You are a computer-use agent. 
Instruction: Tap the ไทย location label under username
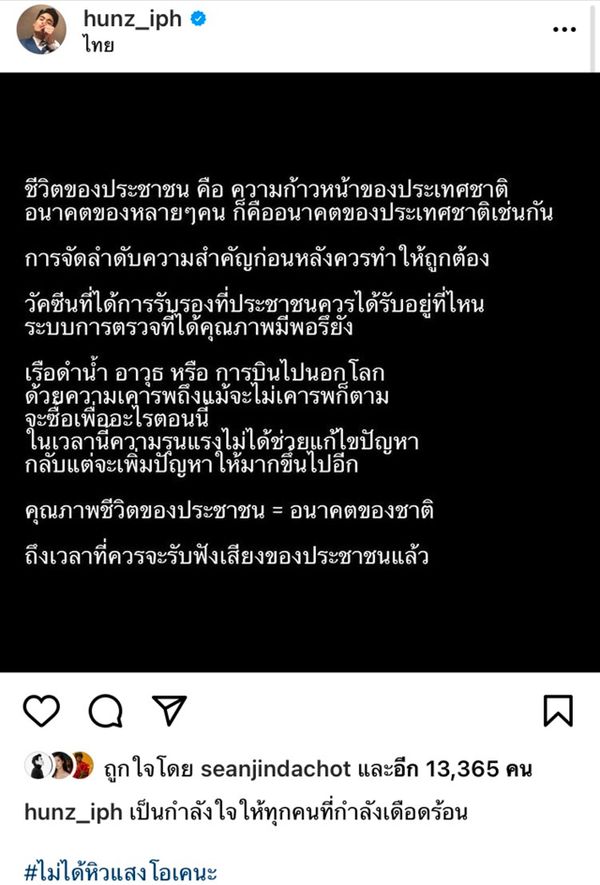tap(99, 44)
